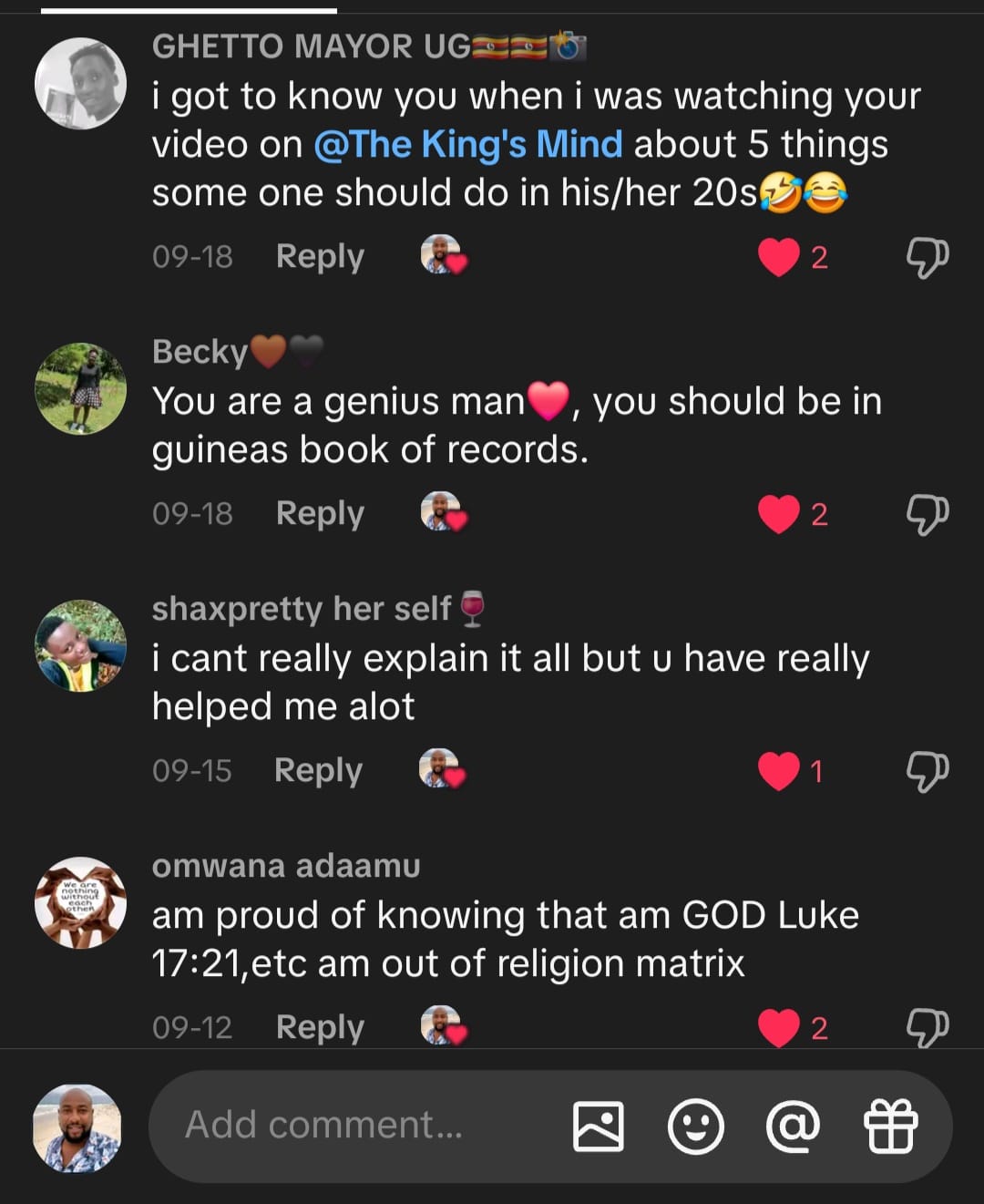Like omwana adaamu's comment
Viewport: 984px width, 1204px height.
coord(778,1027)
